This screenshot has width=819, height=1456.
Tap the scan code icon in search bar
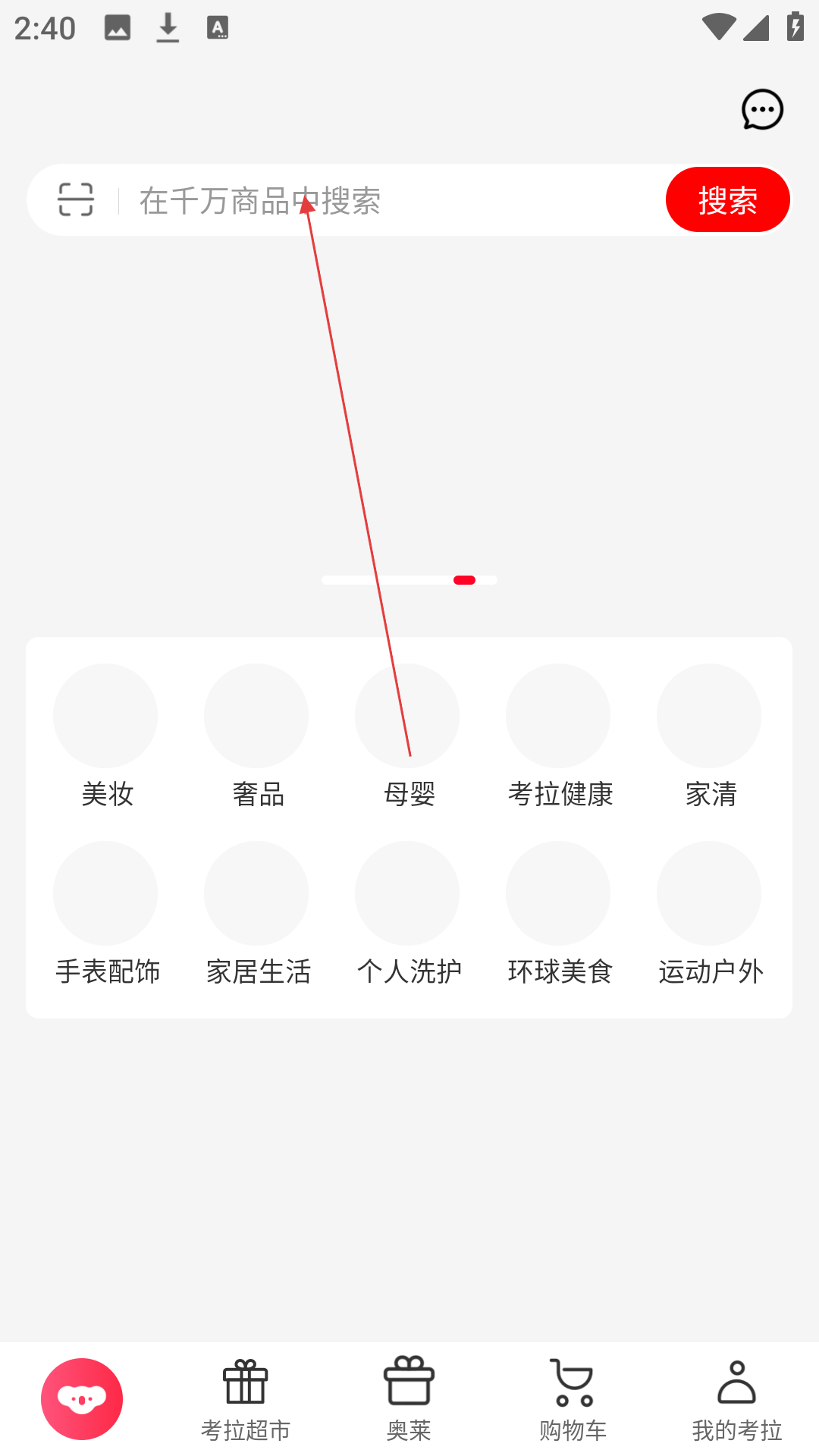pyautogui.click(x=76, y=199)
